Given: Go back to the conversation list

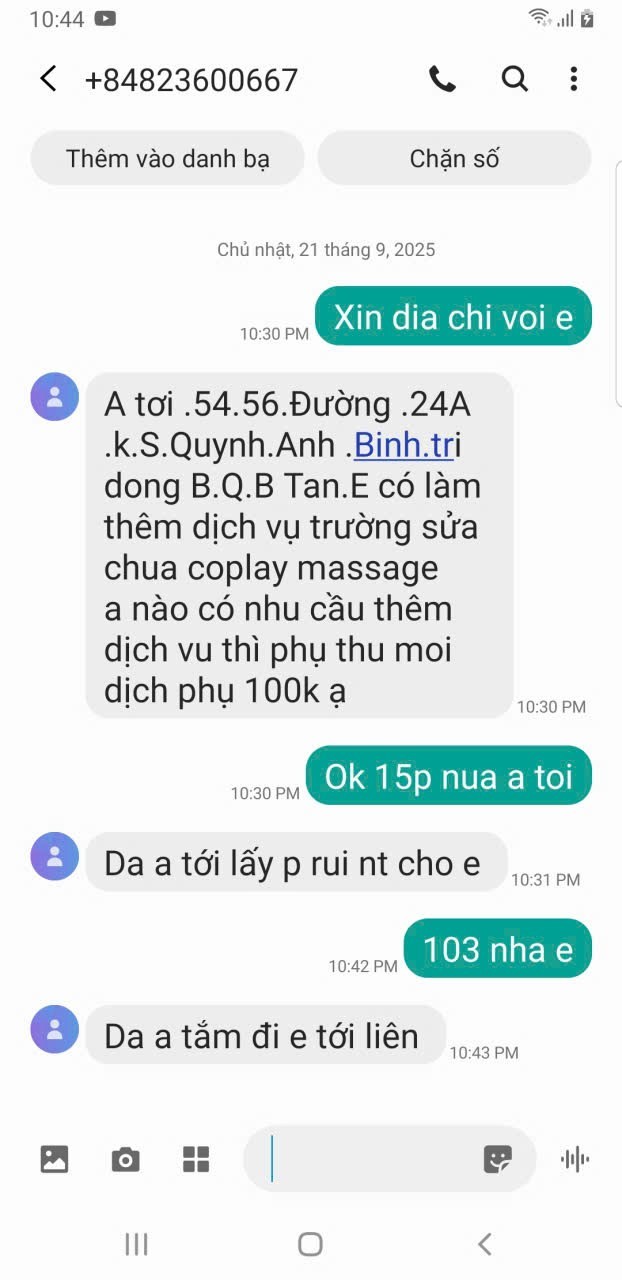Looking at the screenshot, I should click(48, 79).
